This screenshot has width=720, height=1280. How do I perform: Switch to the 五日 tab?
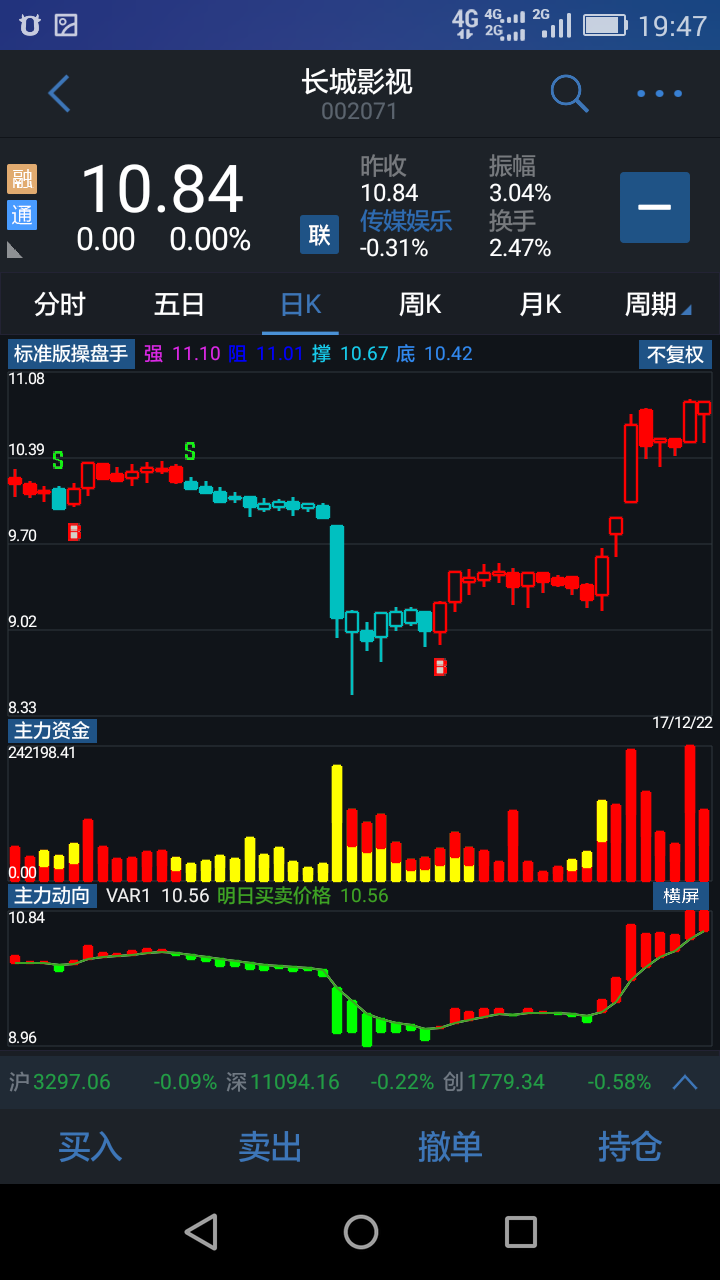click(180, 304)
